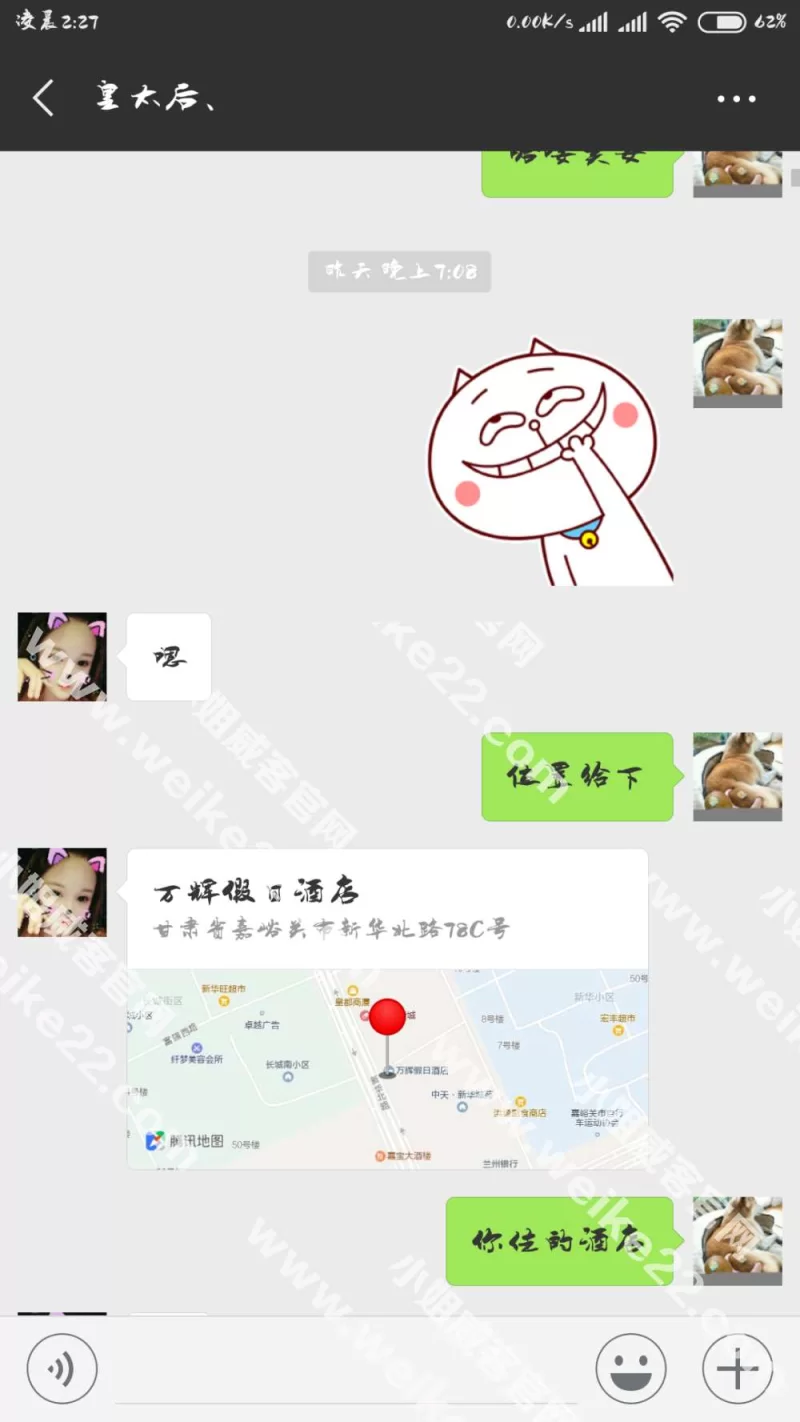800x1422 pixels.
Task: Open the plus attachments panel
Action: tap(738, 1369)
